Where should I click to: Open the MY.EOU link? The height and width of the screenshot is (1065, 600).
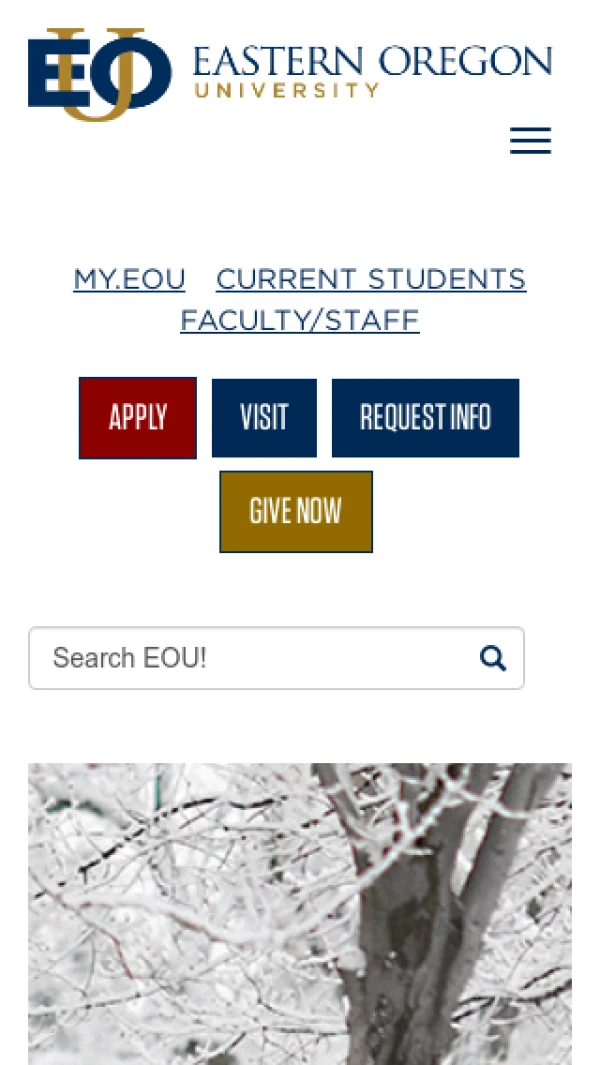pyautogui.click(x=129, y=279)
